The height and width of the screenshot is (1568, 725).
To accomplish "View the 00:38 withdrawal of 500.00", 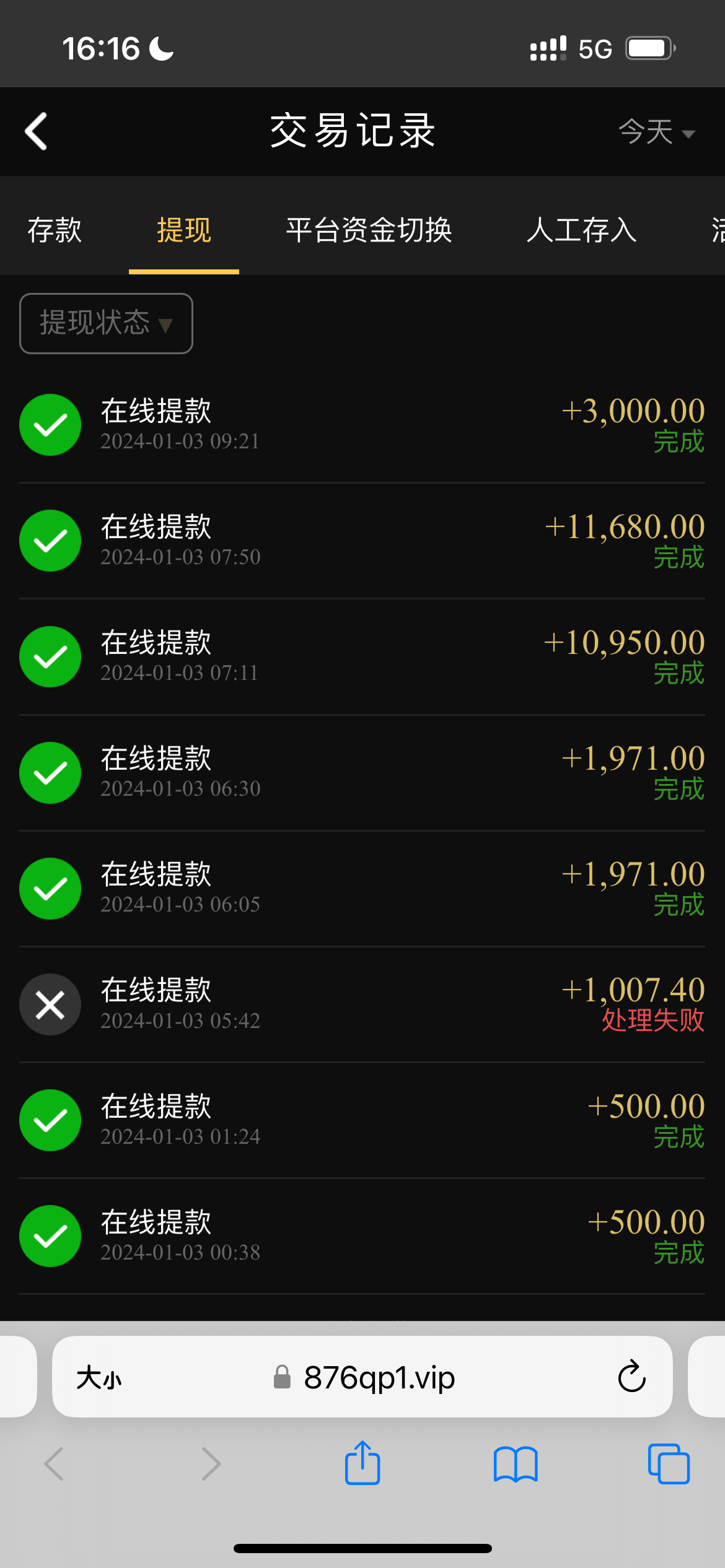I will pyautogui.click(x=362, y=1235).
